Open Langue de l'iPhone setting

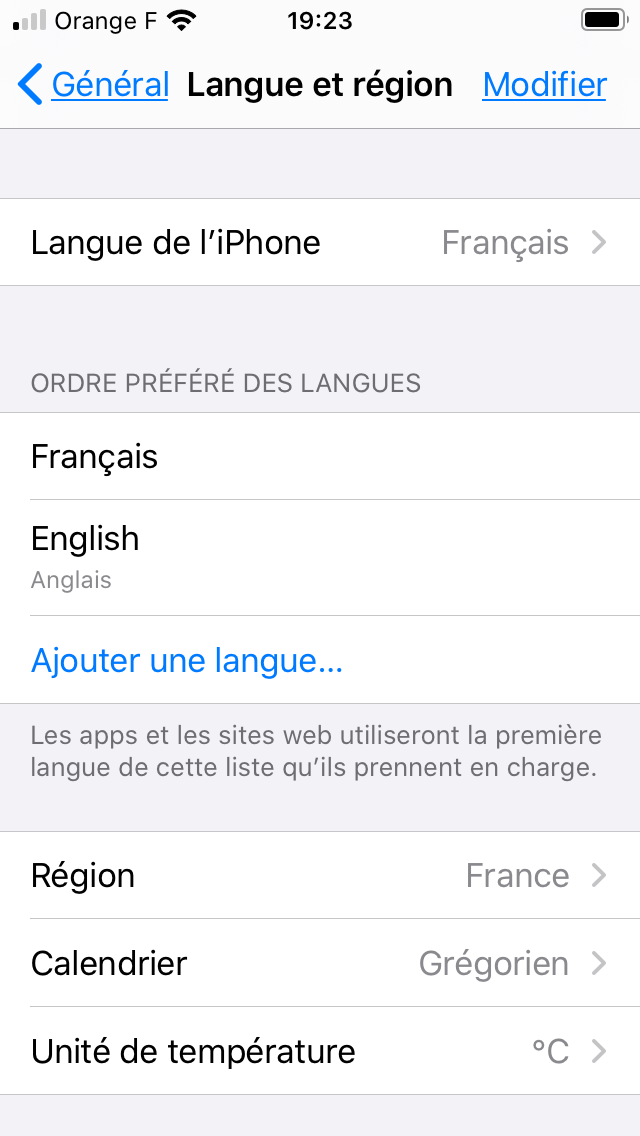click(x=320, y=242)
